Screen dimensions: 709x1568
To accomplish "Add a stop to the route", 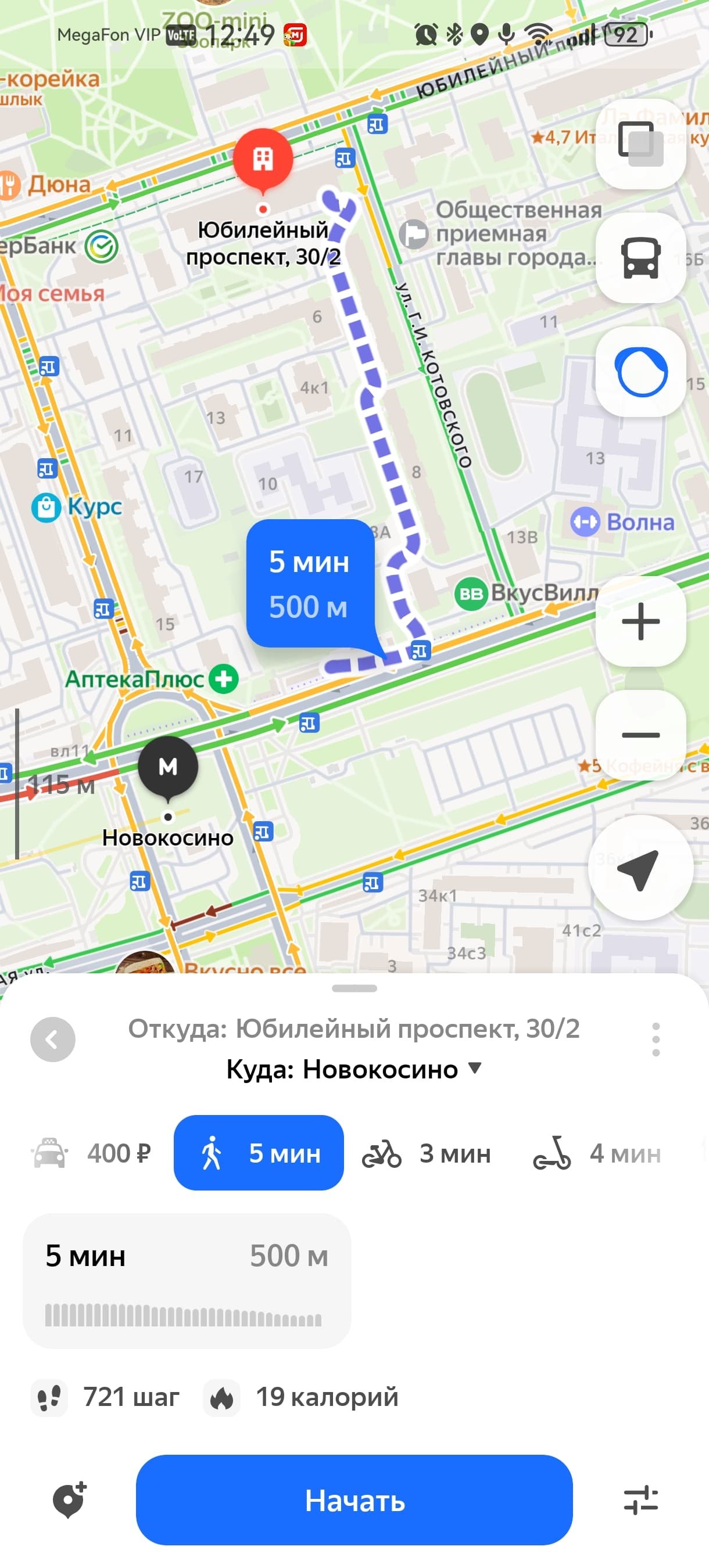I will [x=69, y=1501].
